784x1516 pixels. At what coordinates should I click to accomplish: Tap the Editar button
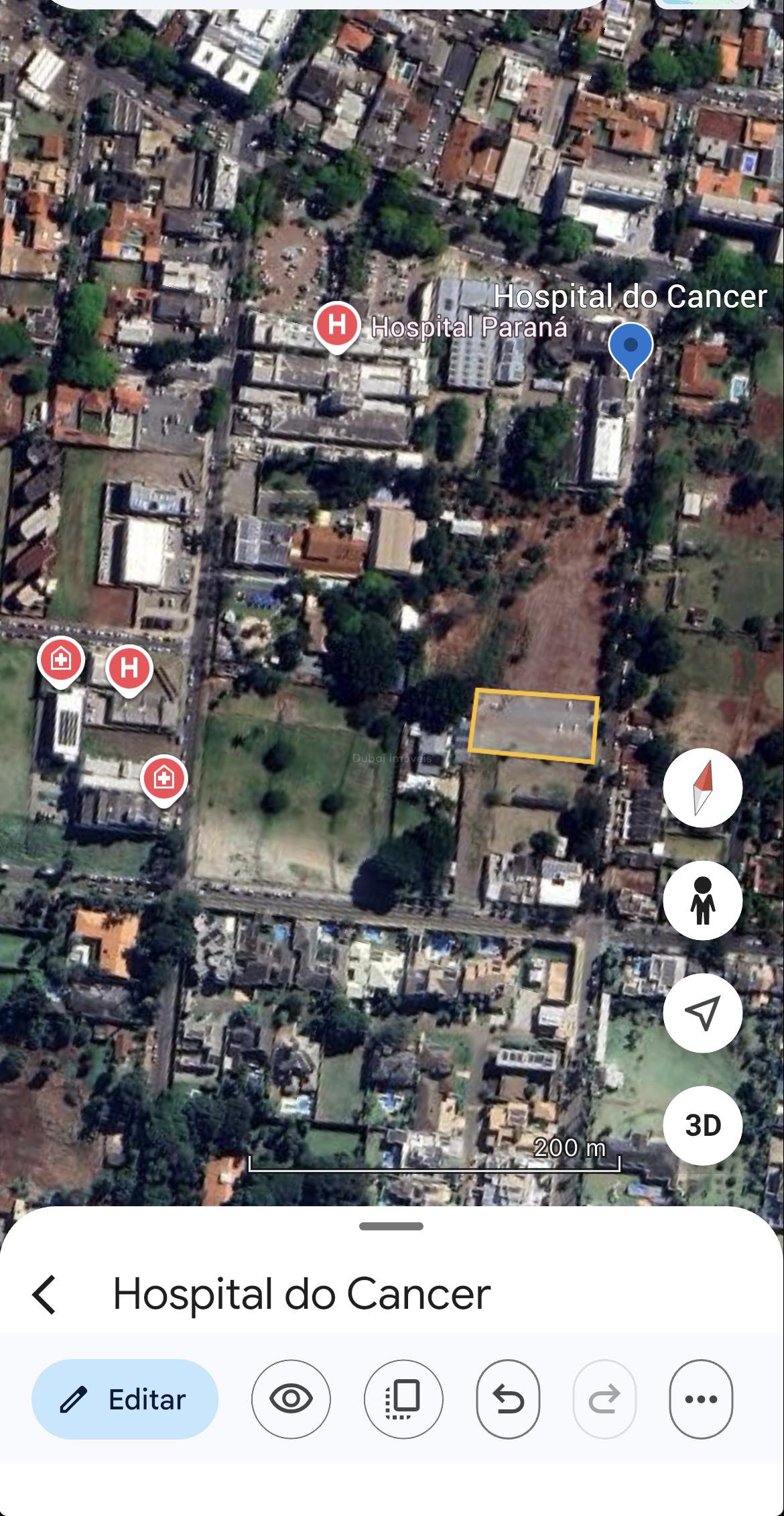click(x=125, y=1400)
